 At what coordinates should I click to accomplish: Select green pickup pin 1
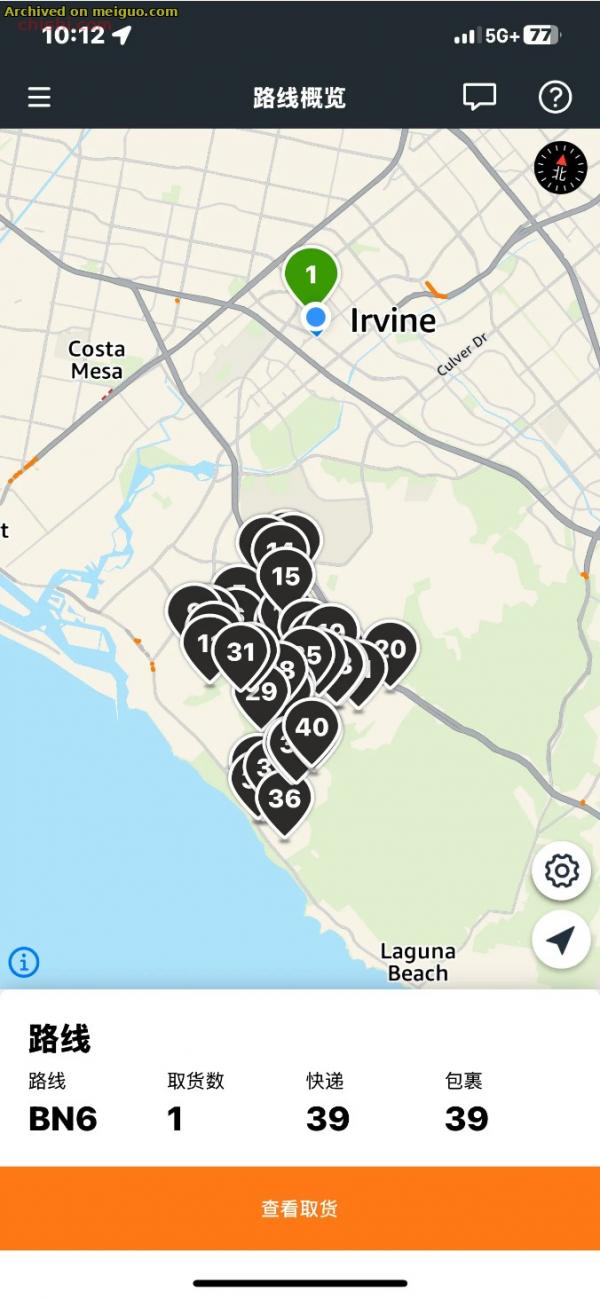(311, 276)
